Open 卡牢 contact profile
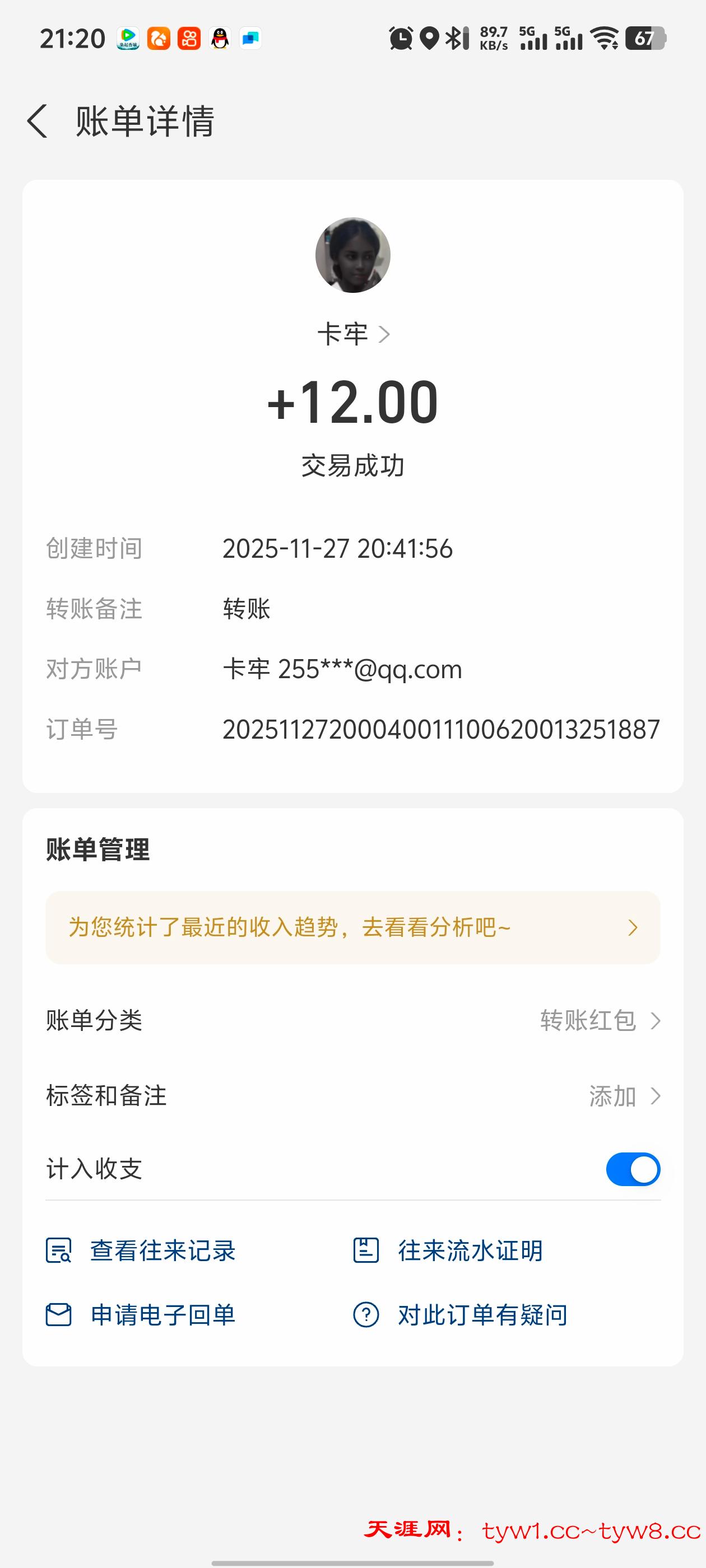Screen dimensions: 706x1568 click(352, 334)
